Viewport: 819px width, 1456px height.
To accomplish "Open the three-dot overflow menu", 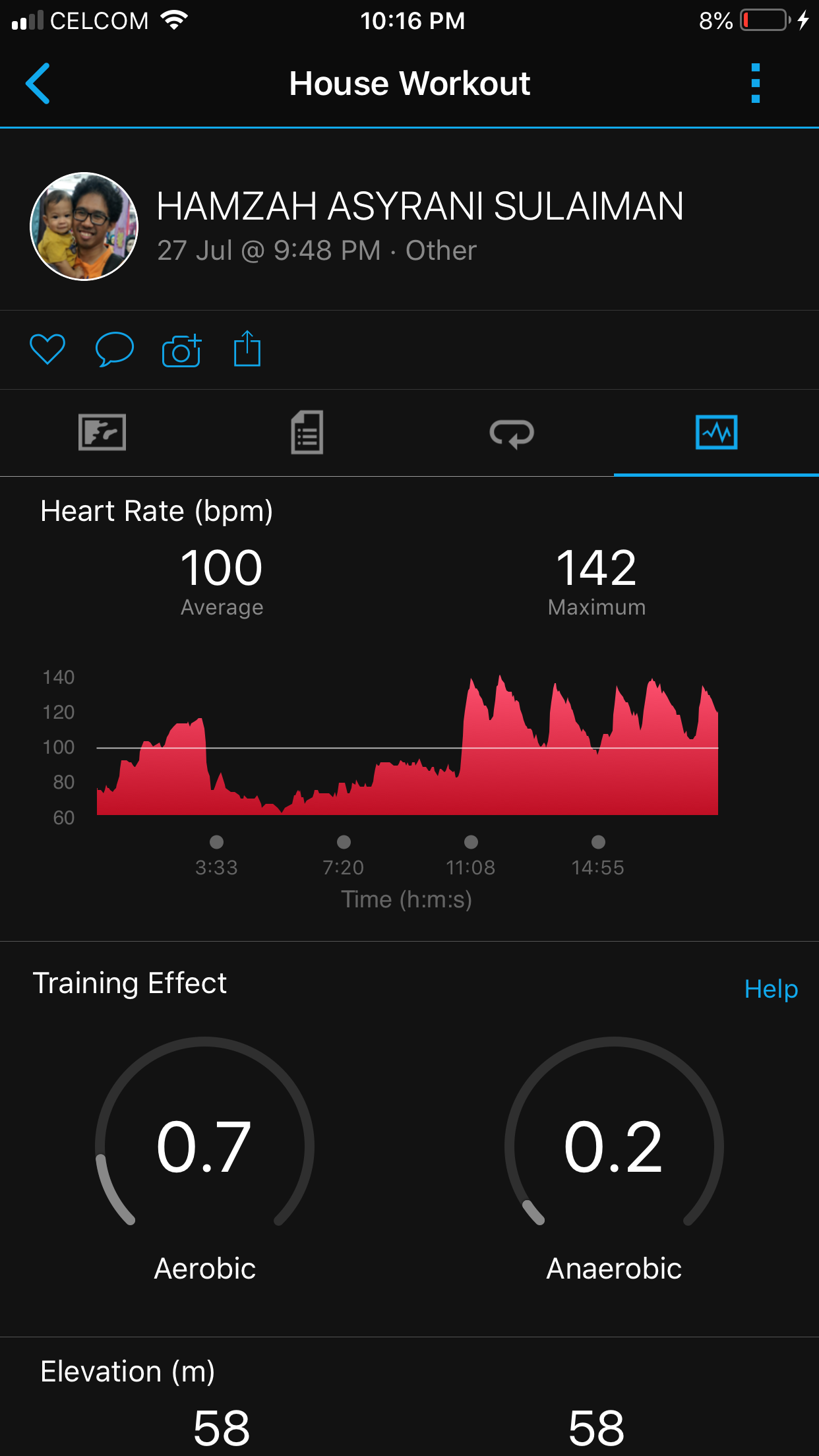I will [x=756, y=84].
